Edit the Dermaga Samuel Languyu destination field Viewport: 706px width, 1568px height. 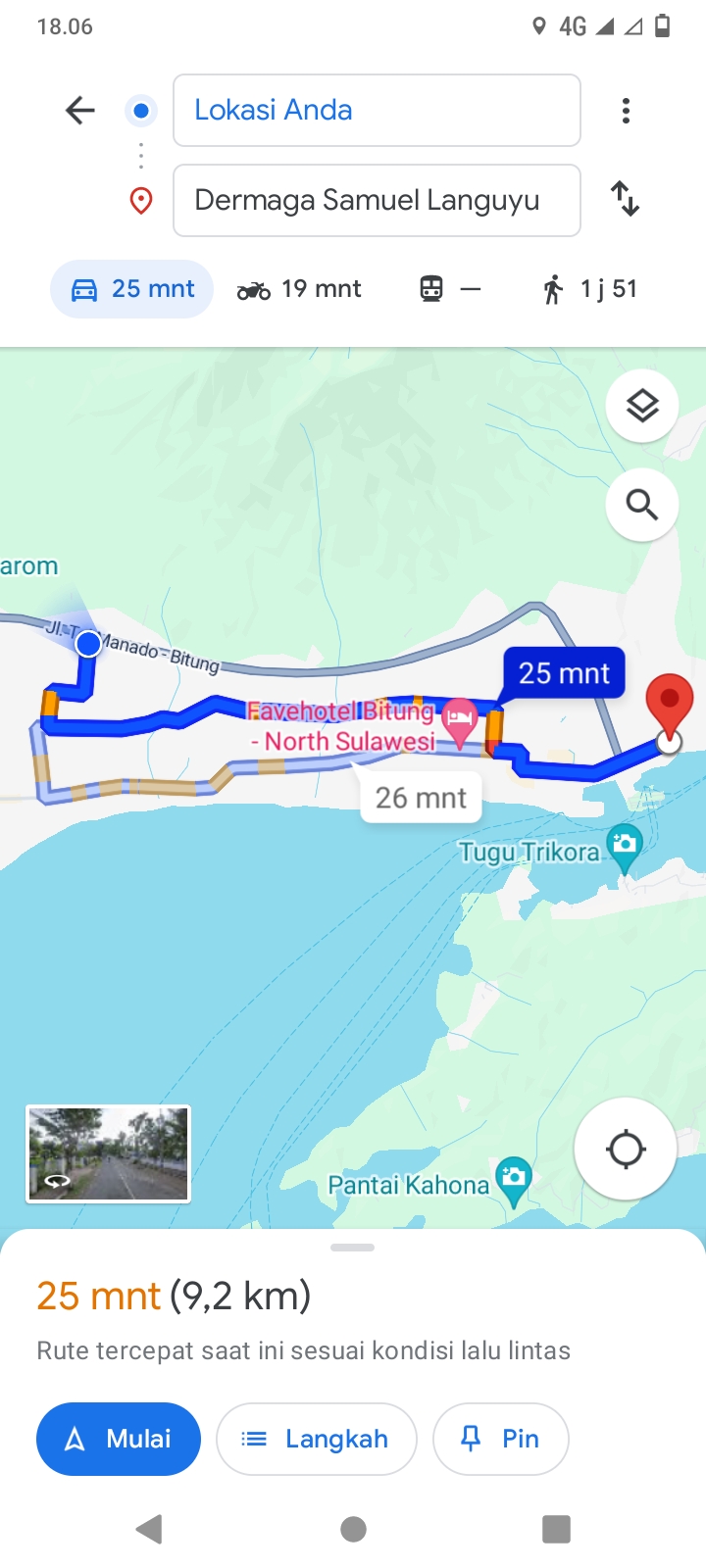pos(377,200)
